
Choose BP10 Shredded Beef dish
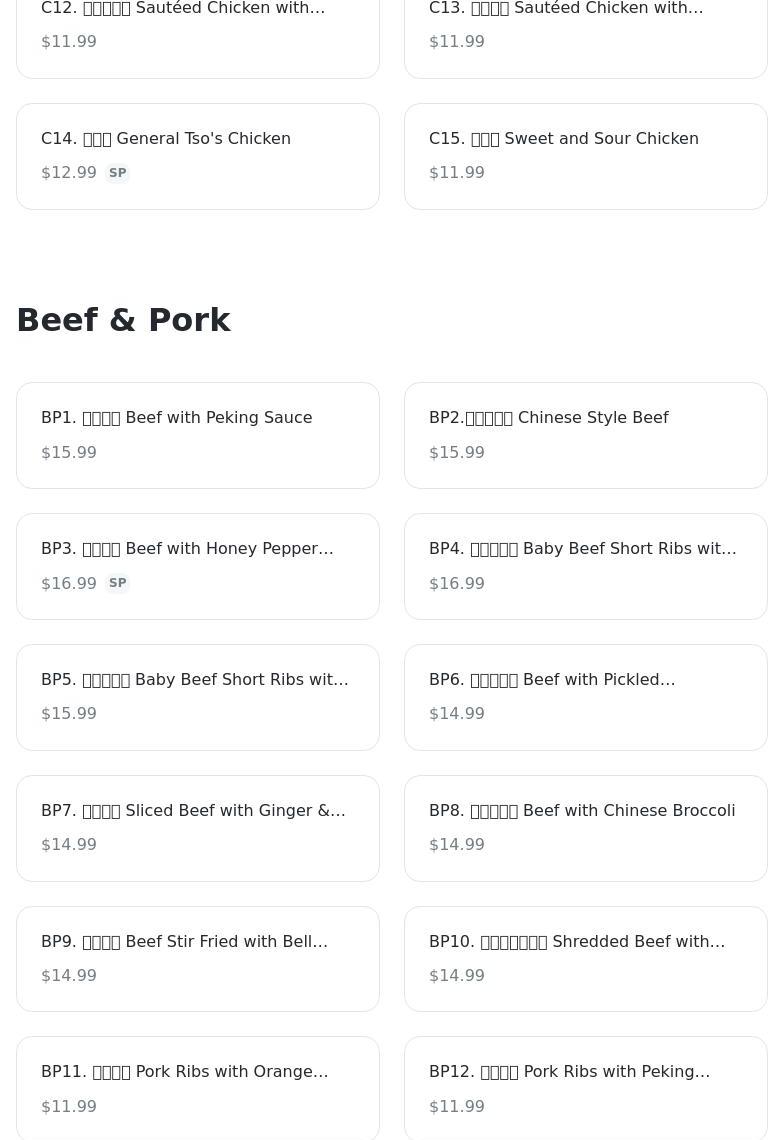pos(585,959)
